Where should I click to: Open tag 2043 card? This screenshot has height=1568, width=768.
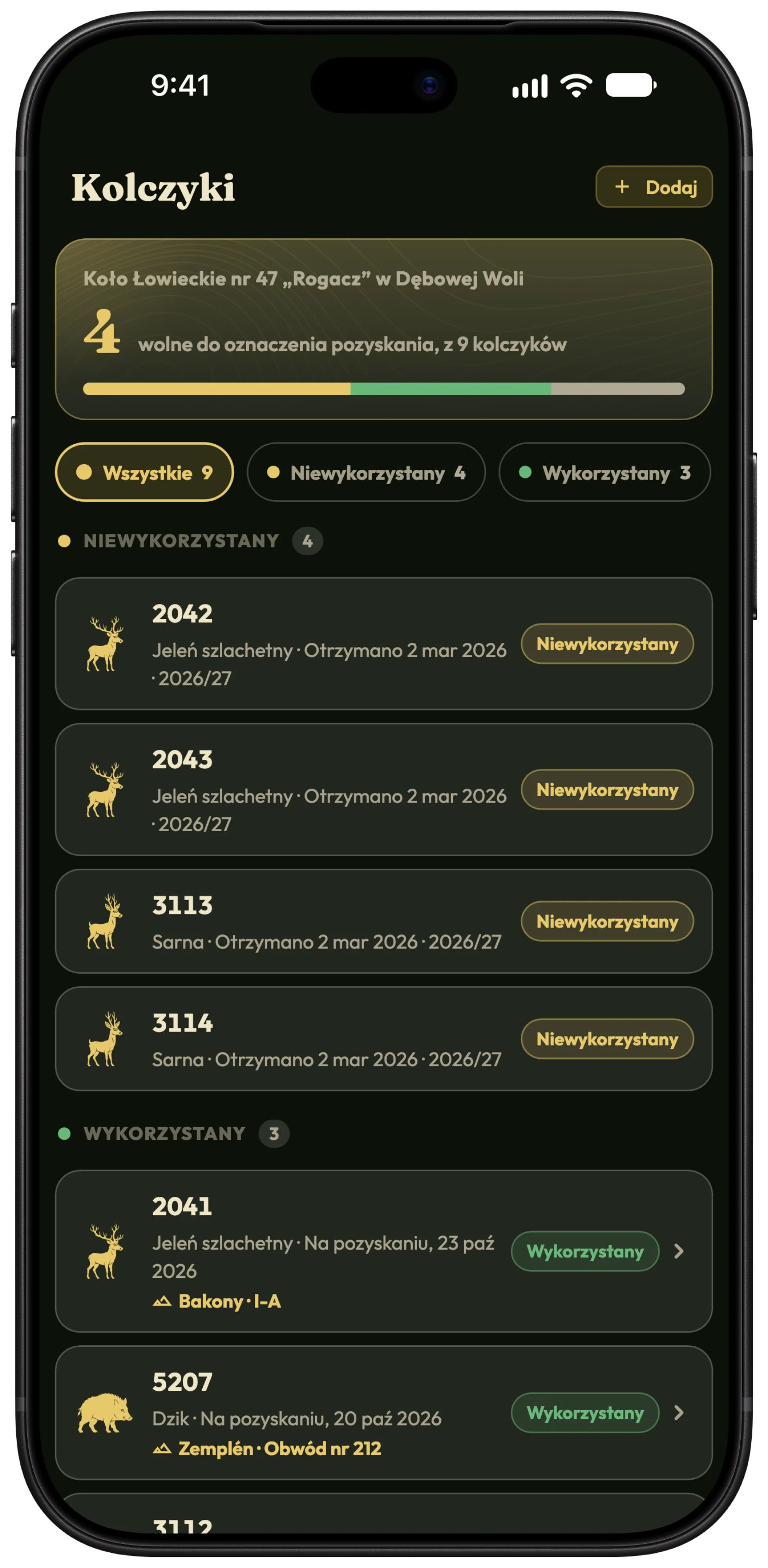point(384,790)
